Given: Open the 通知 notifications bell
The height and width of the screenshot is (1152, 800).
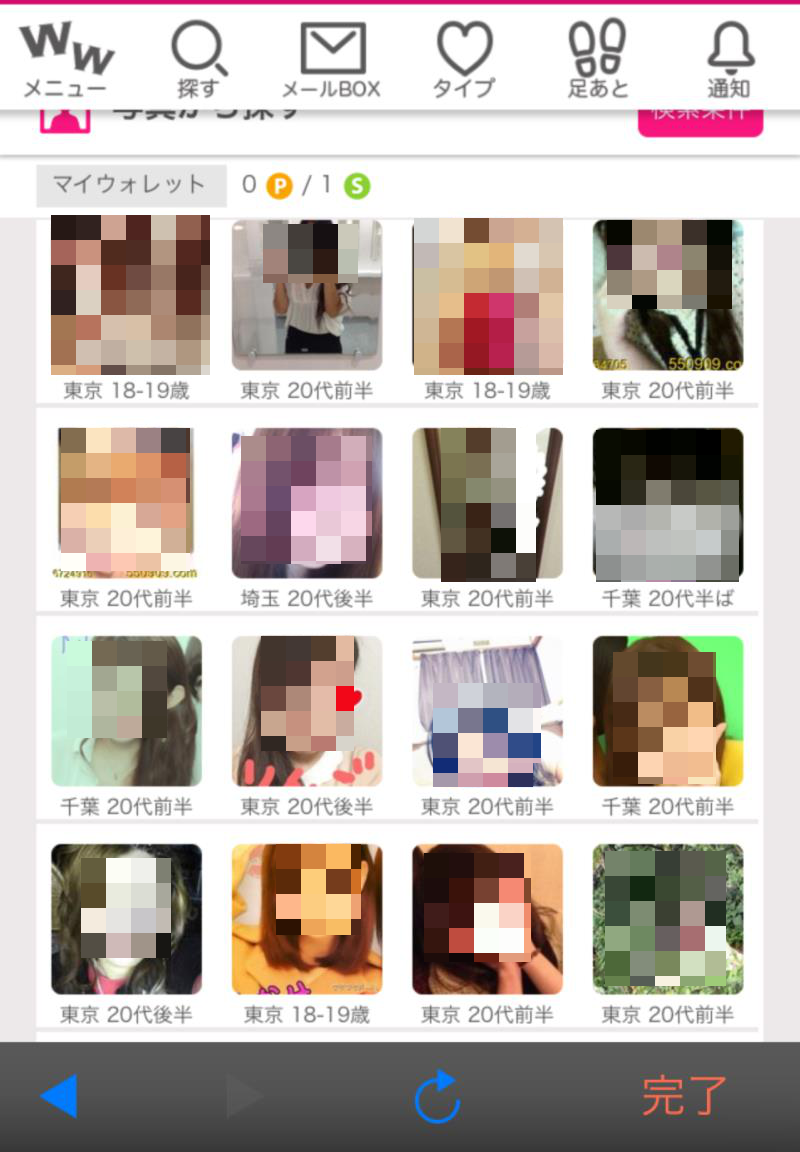Looking at the screenshot, I should (728, 60).
